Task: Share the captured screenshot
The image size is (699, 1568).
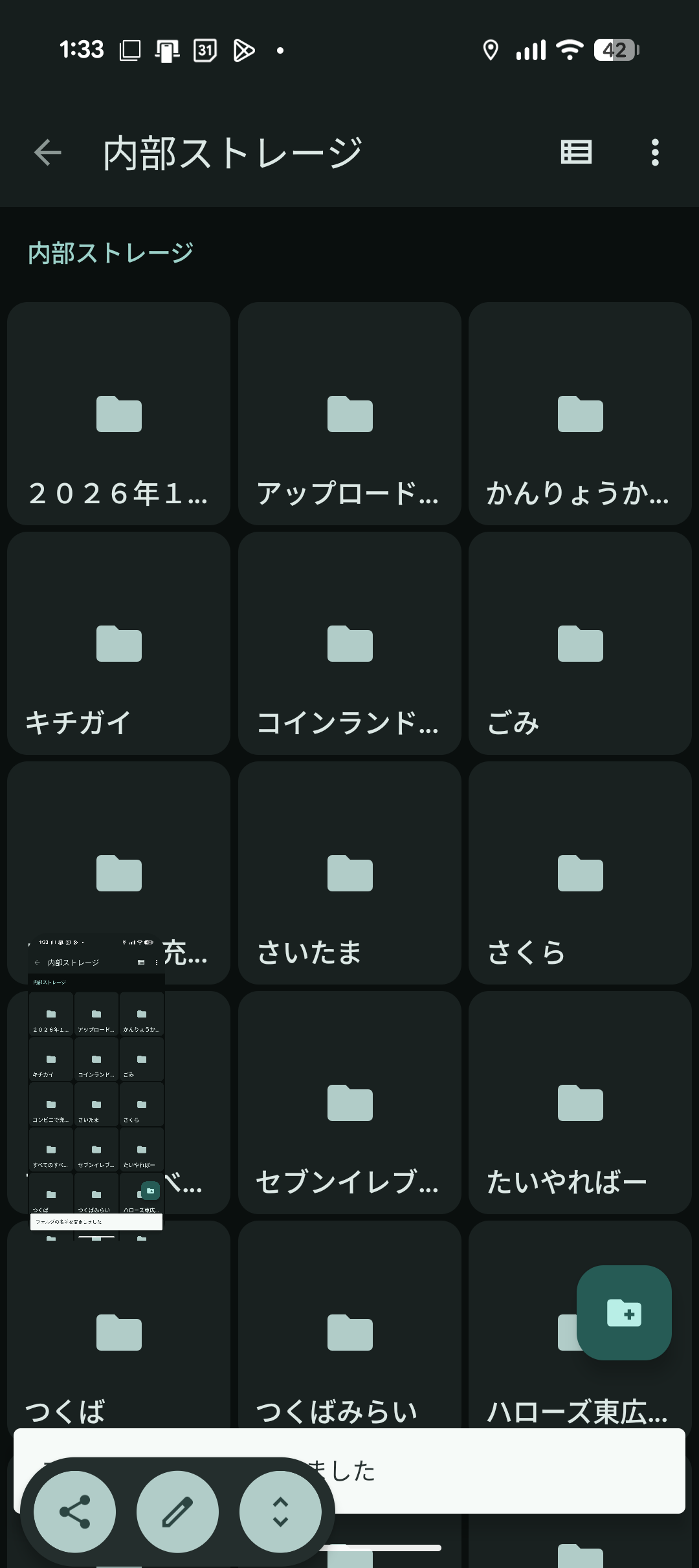Action: click(75, 1512)
